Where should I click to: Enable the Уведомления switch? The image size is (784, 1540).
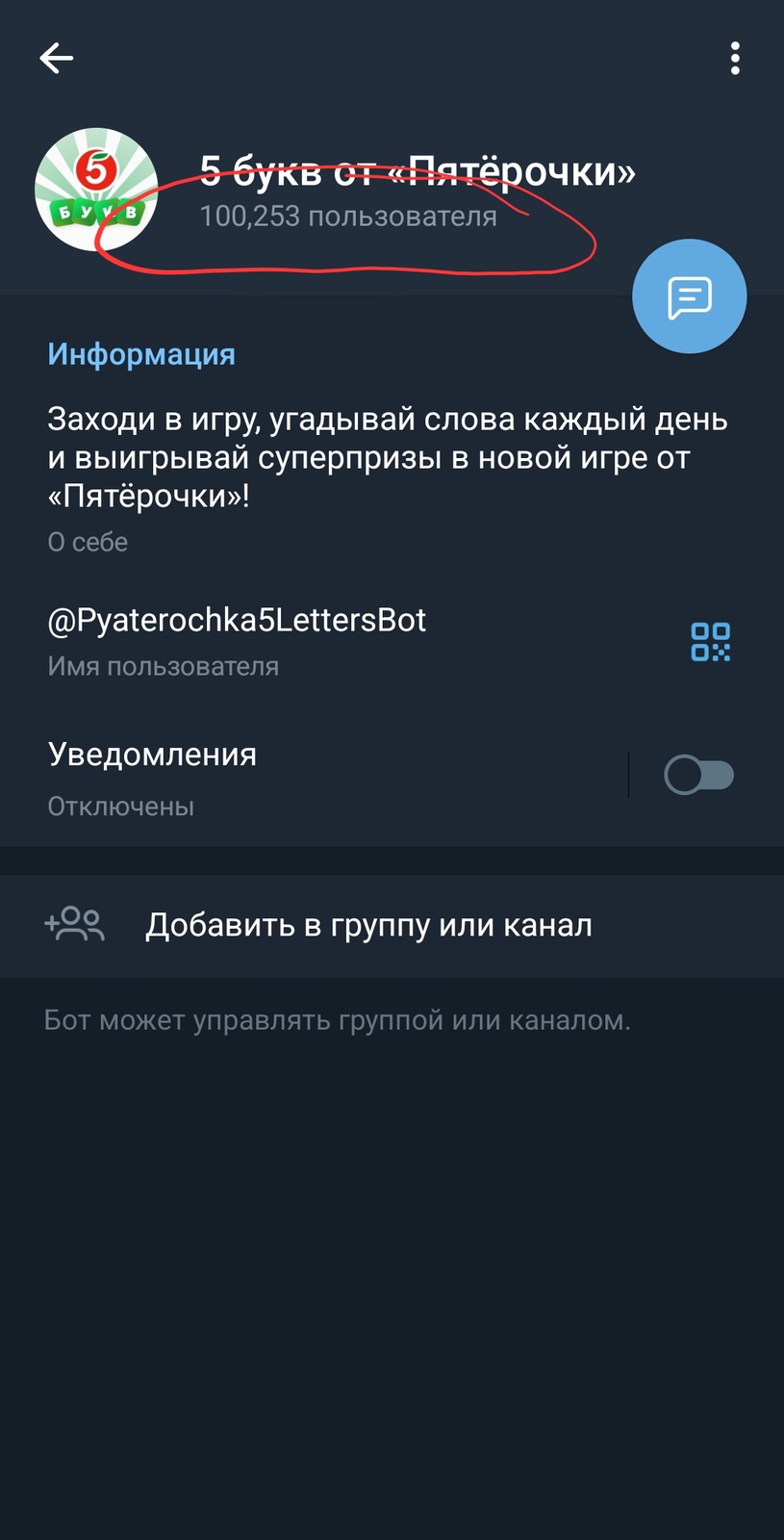tap(698, 775)
